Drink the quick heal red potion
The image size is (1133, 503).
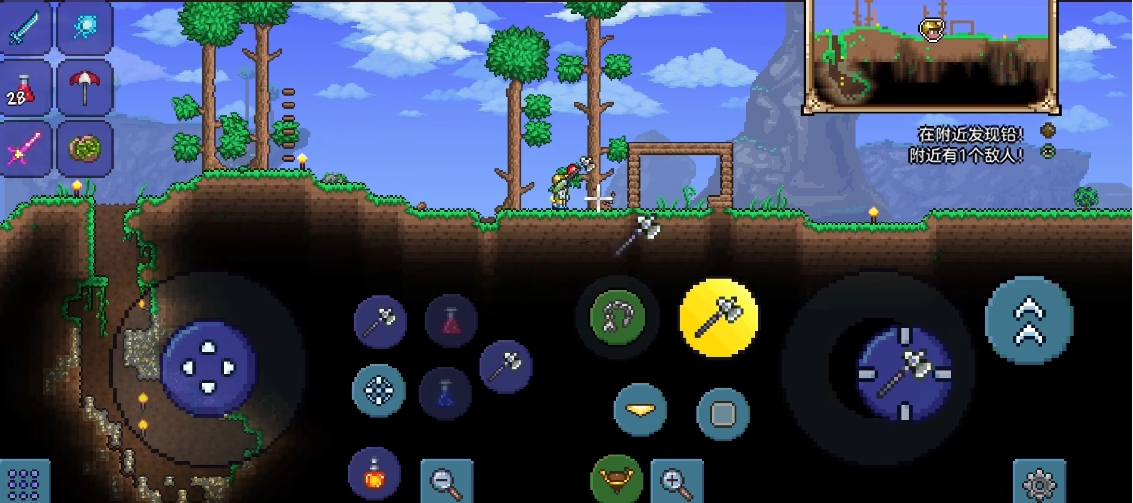click(450, 321)
